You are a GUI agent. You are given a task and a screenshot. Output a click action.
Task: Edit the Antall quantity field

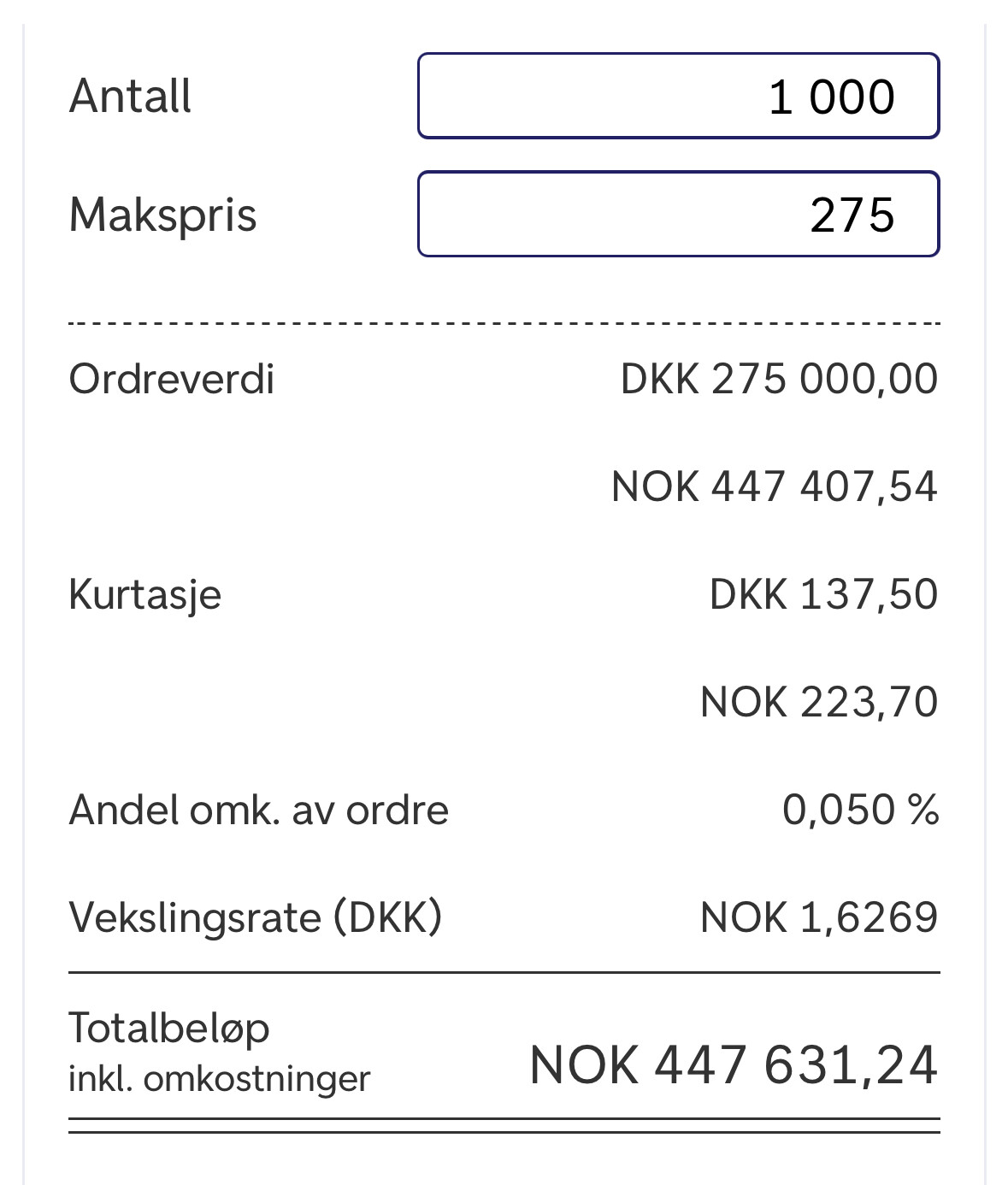coord(678,96)
